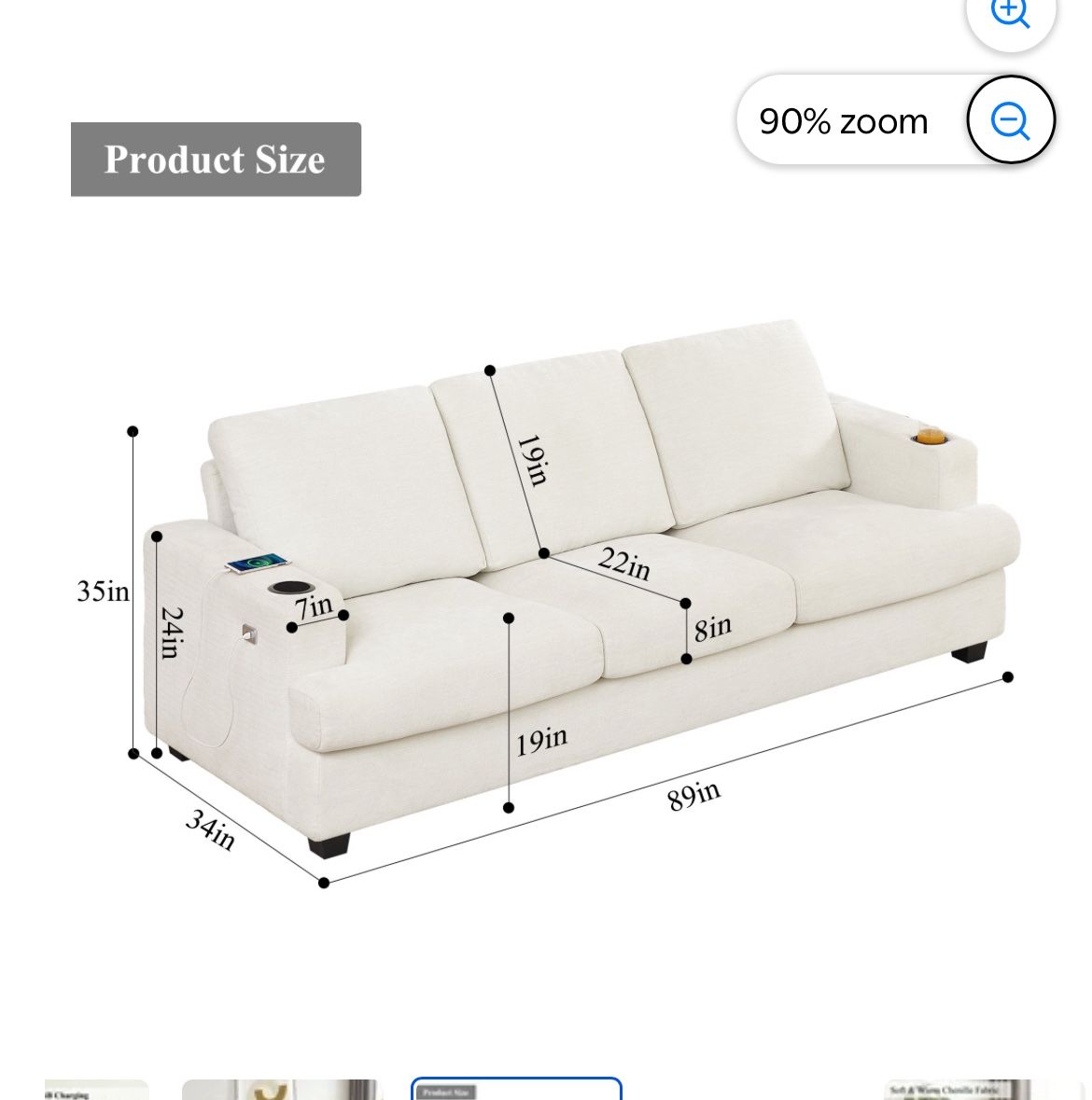Select the selected Product Size thumbnail
This screenshot has height=1100, width=1092.
point(516,1089)
